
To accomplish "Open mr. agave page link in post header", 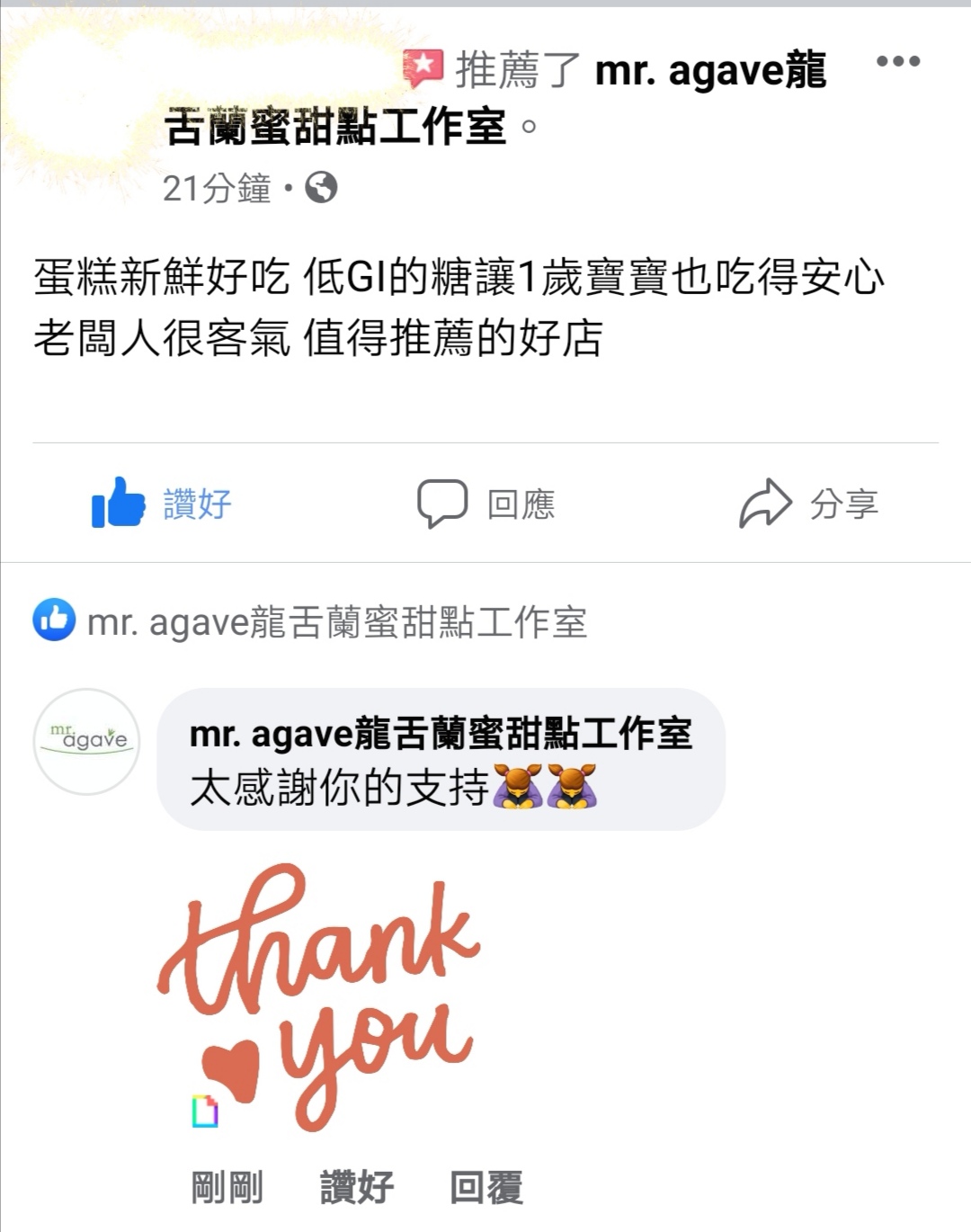I will click(x=709, y=70).
